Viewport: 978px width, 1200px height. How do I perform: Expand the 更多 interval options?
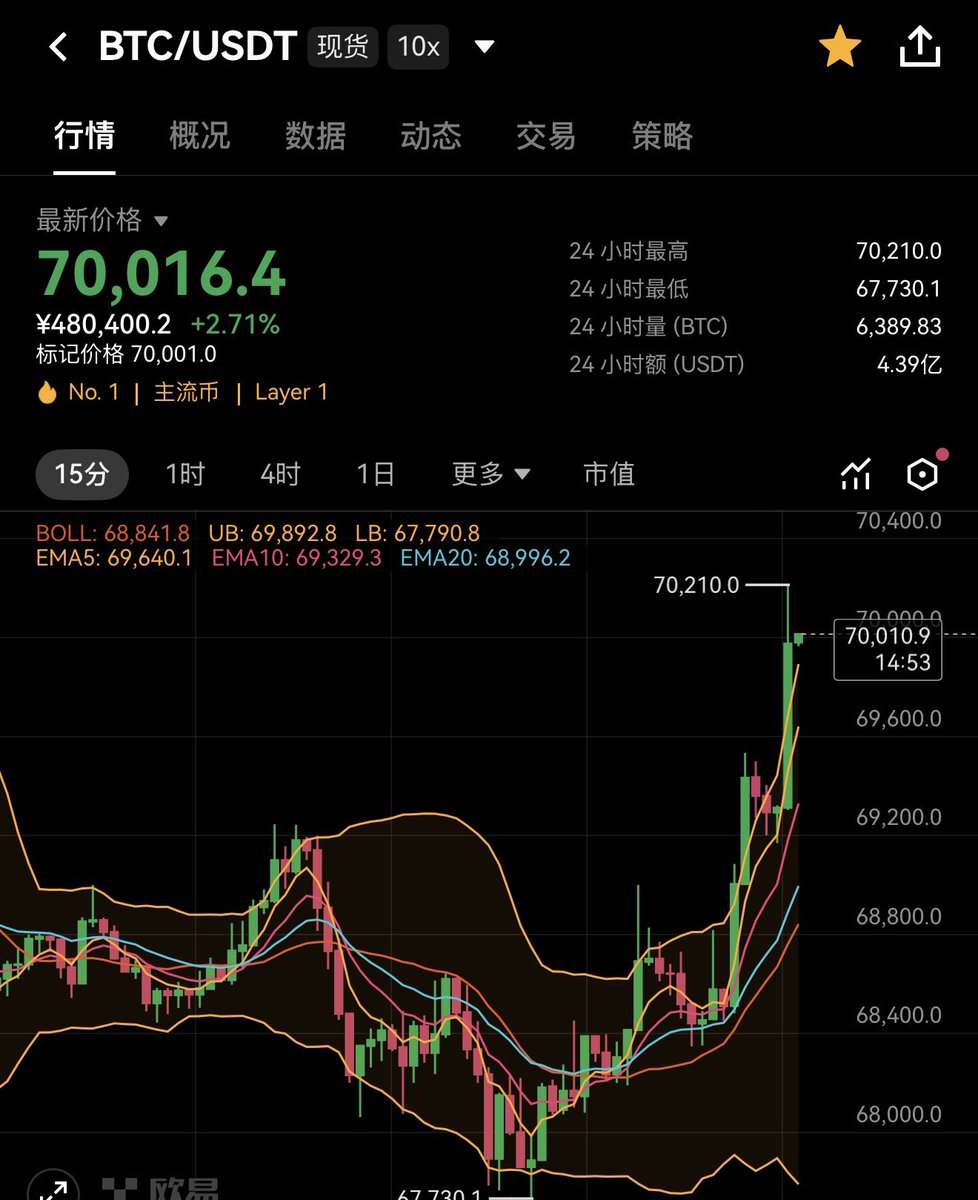tap(490, 474)
